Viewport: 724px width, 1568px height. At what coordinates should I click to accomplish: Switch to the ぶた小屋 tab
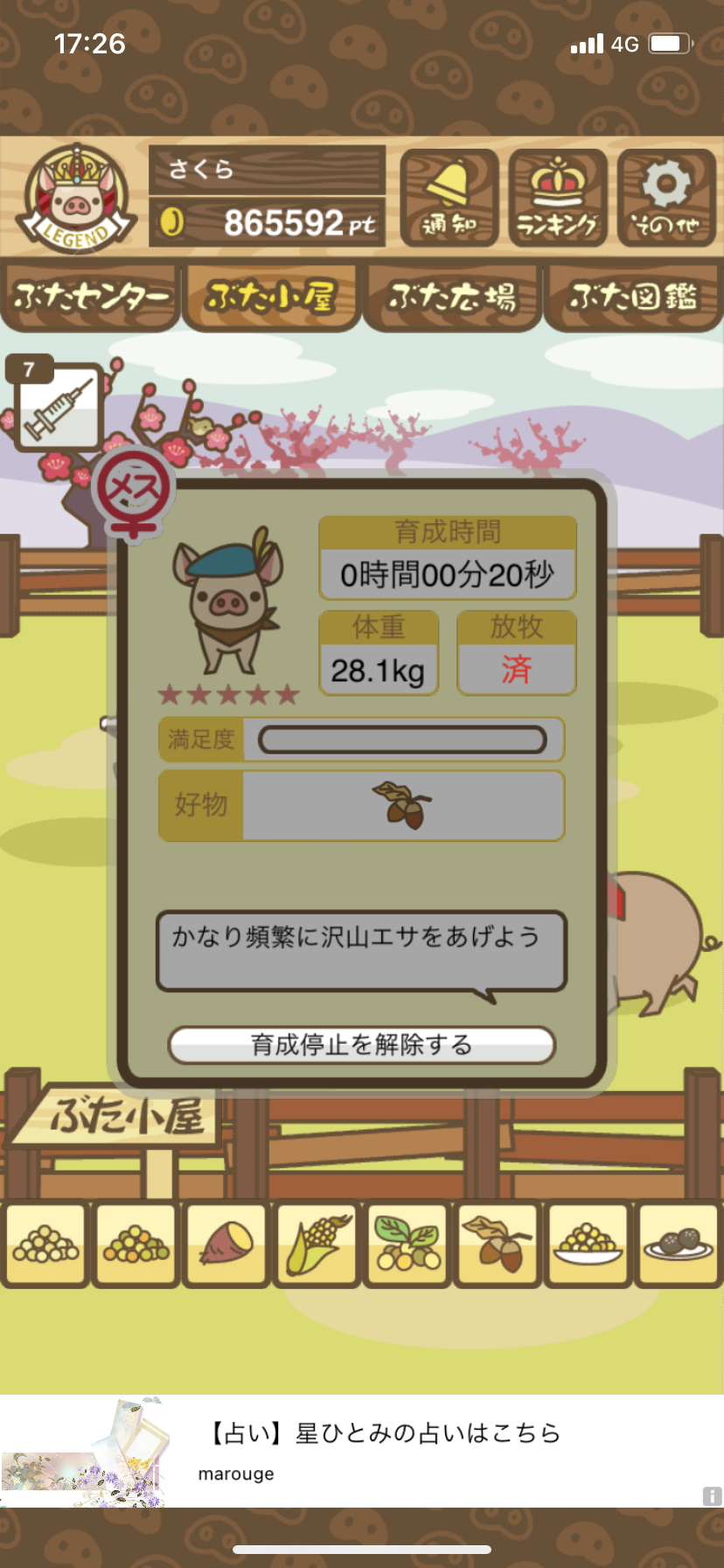tap(271, 297)
